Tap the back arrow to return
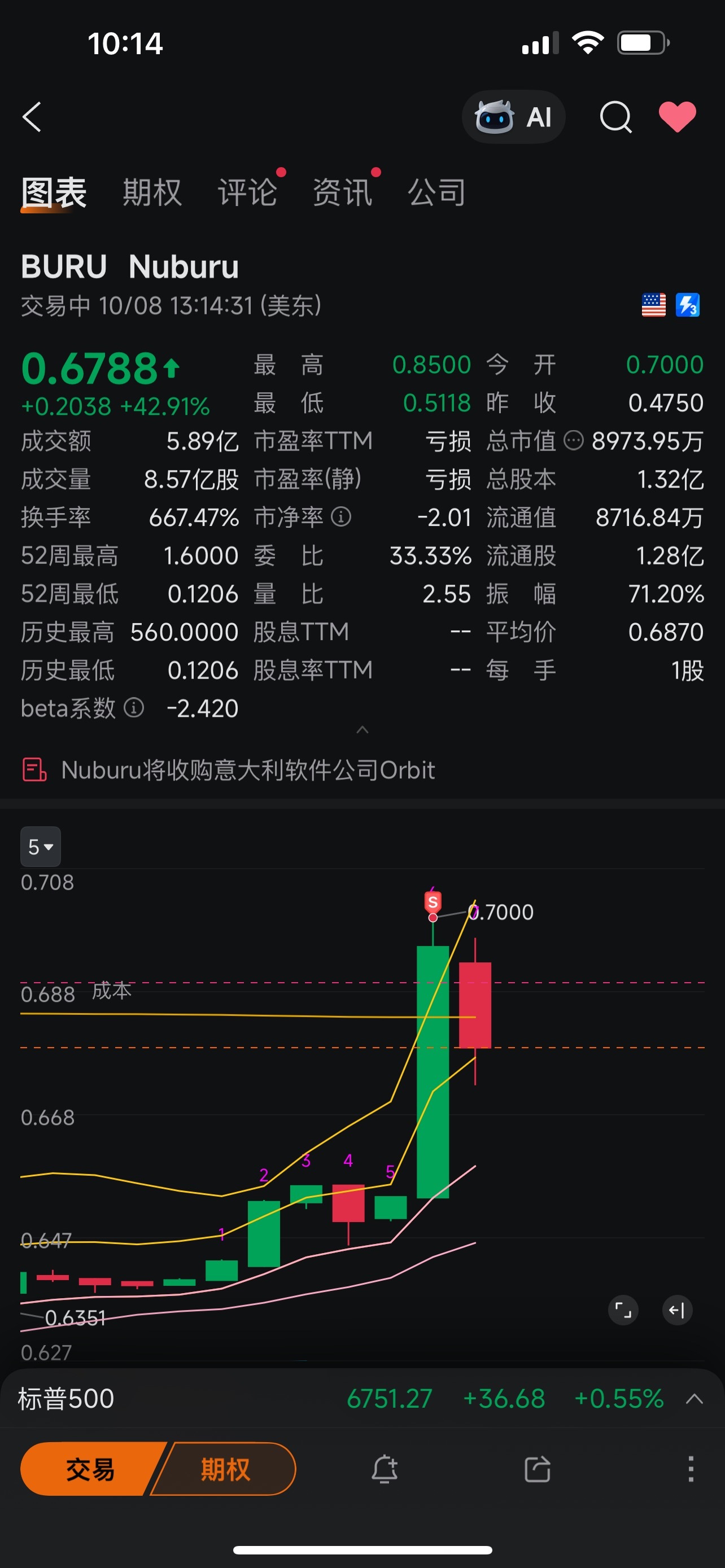The height and width of the screenshot is (1568, 725). point(32,117)
